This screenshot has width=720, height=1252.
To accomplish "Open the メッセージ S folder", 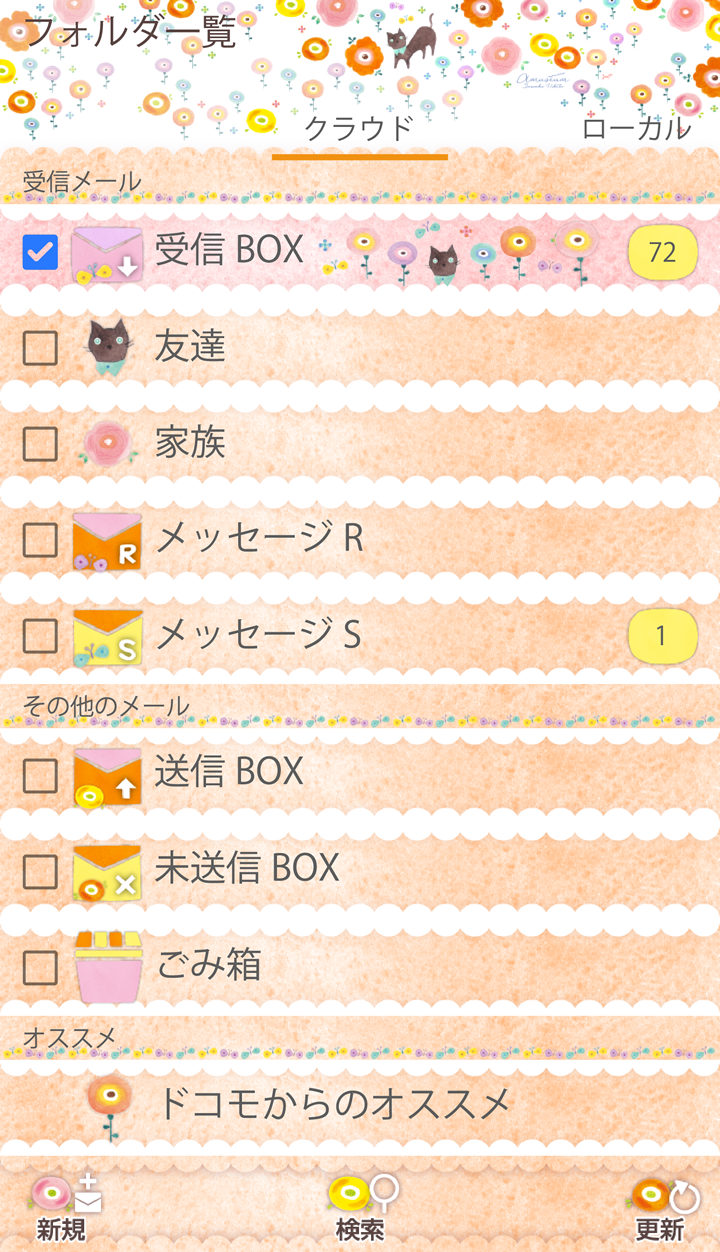I will click(x=258, y=635).
